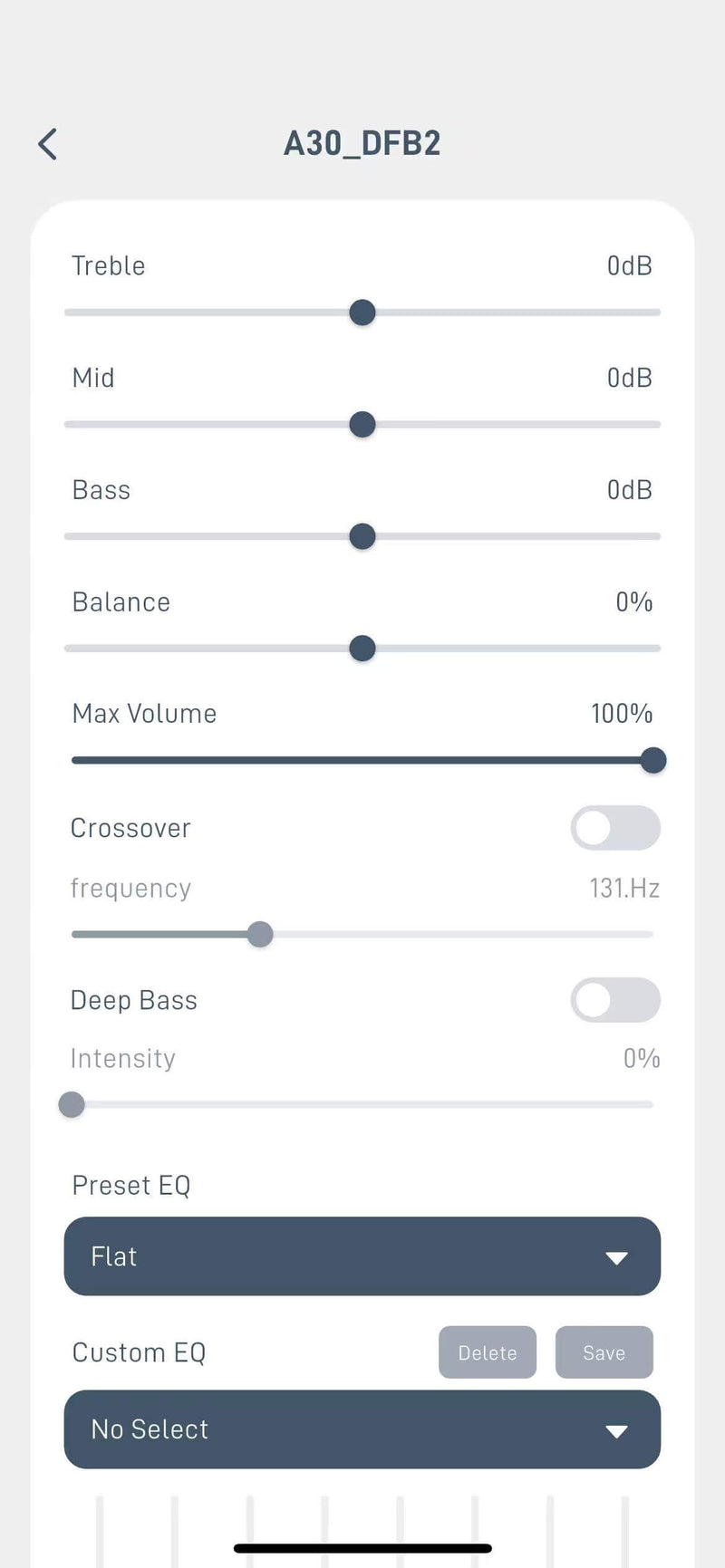725x1568 pixels.
Task: Tap the Max Volume slider handle
Action: pyautogui.click(x=653, y=760)
